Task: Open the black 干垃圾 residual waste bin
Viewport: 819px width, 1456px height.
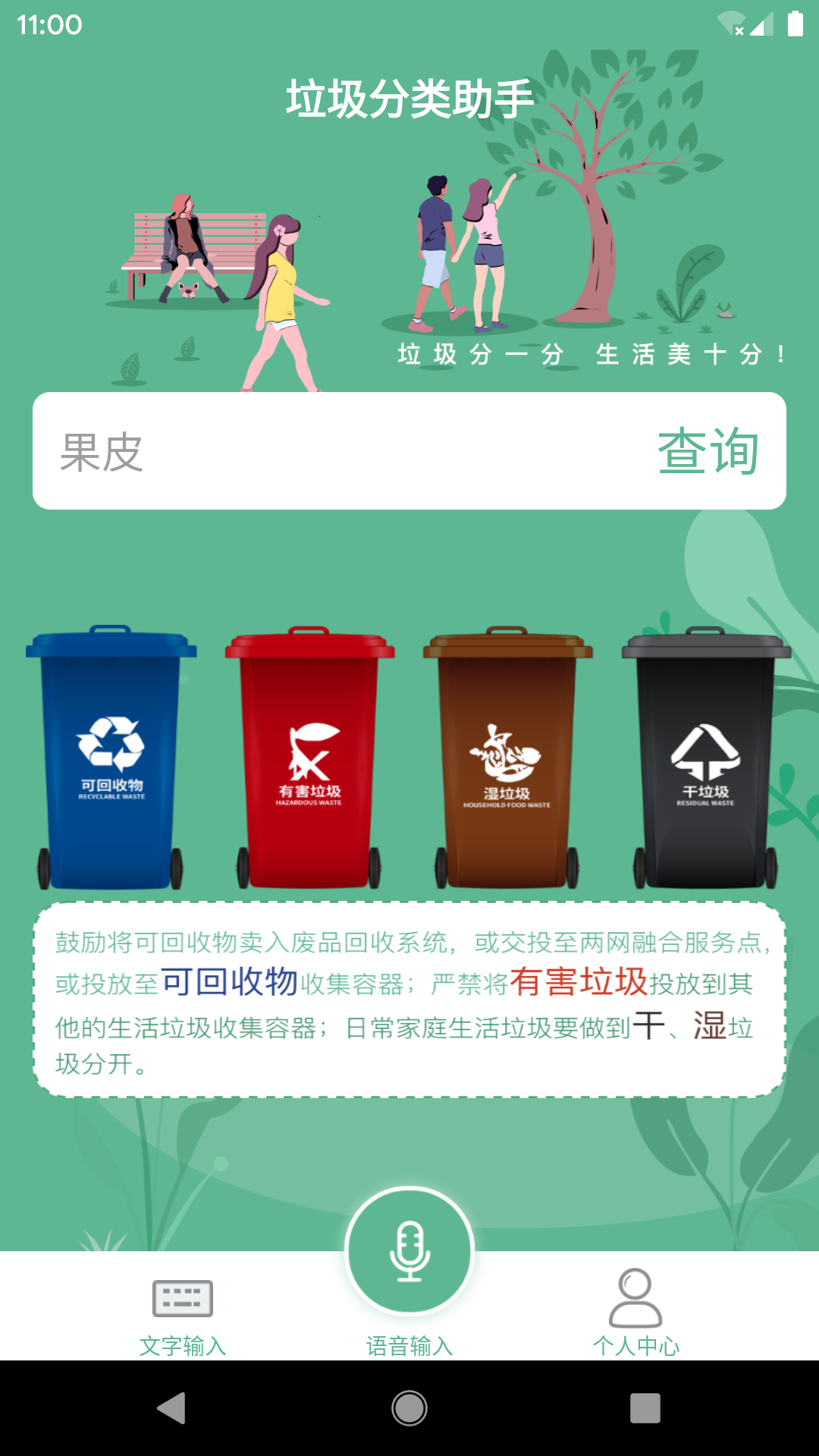Action: (x=705, y=758)
